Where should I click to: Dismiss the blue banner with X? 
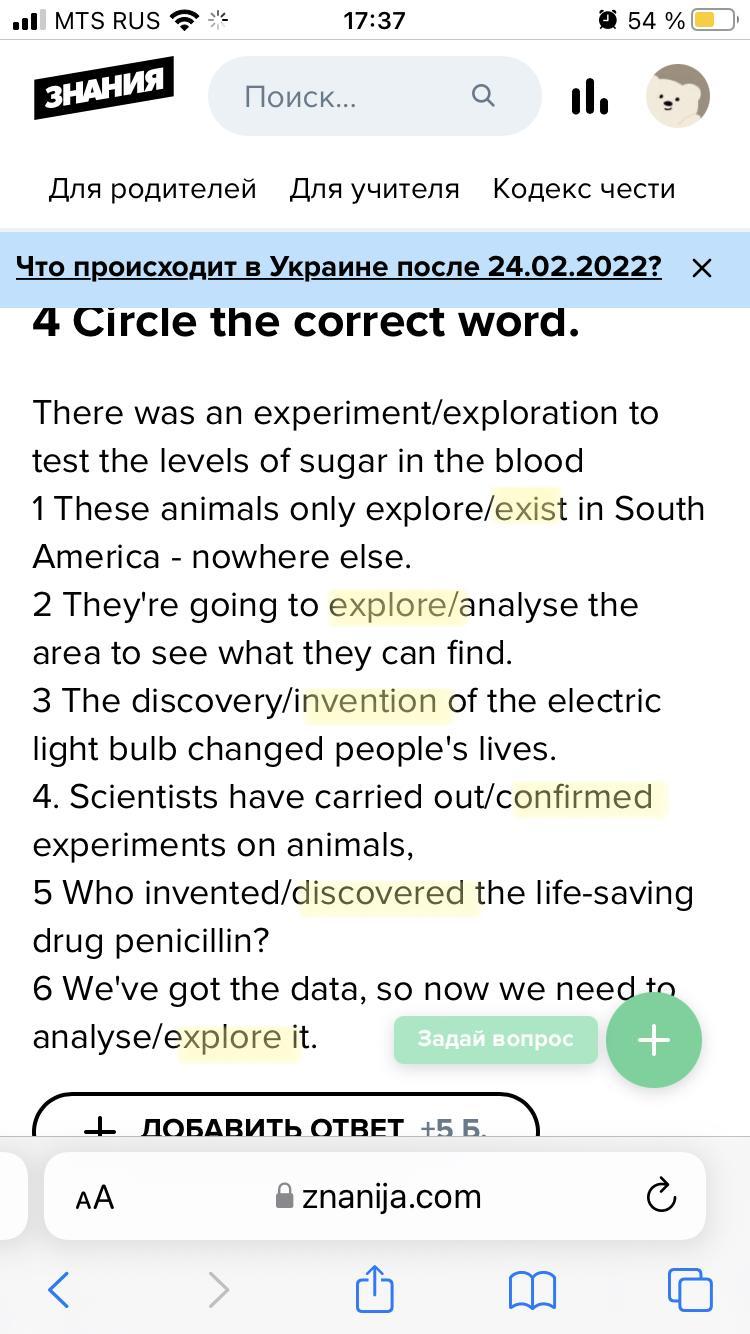[702, 268]
